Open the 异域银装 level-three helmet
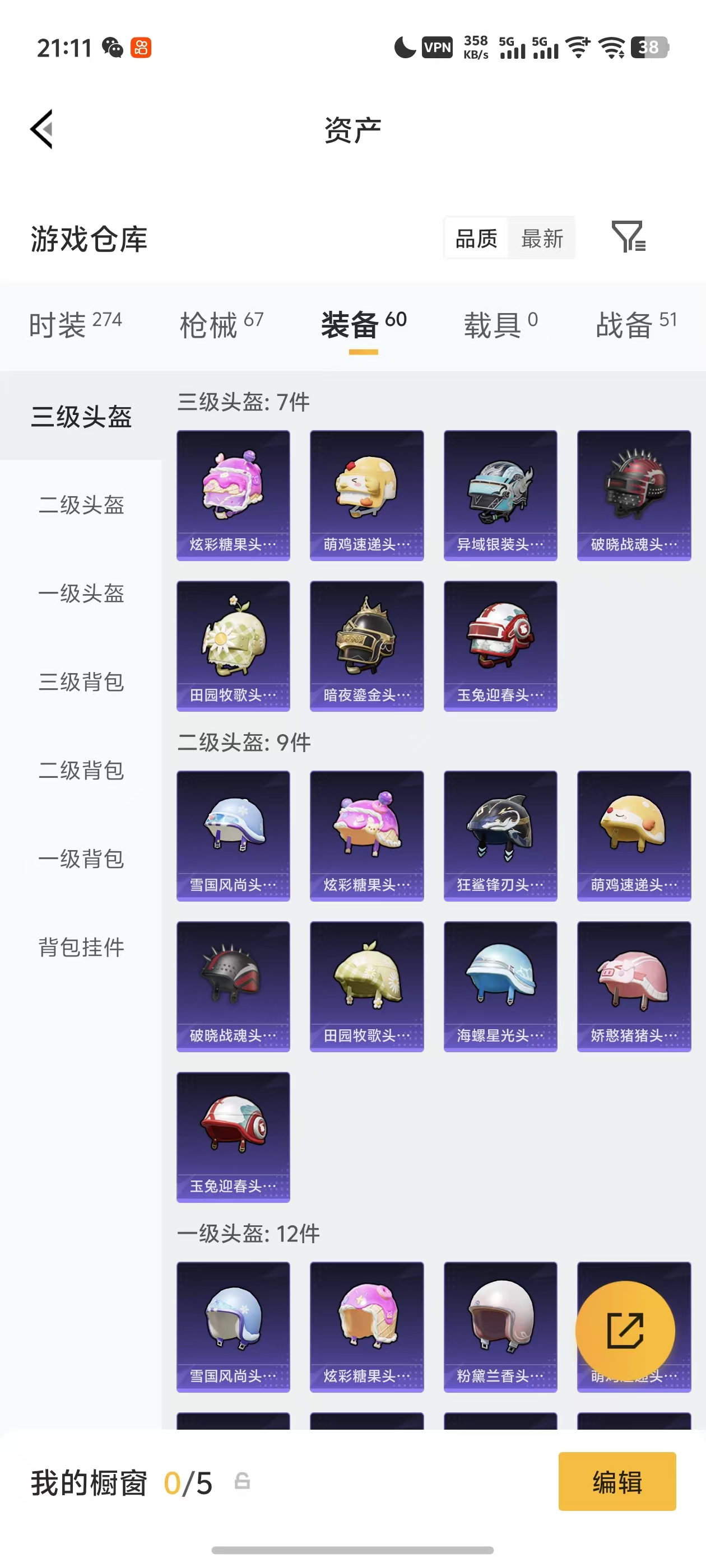706x1568 pixels. 500,495
